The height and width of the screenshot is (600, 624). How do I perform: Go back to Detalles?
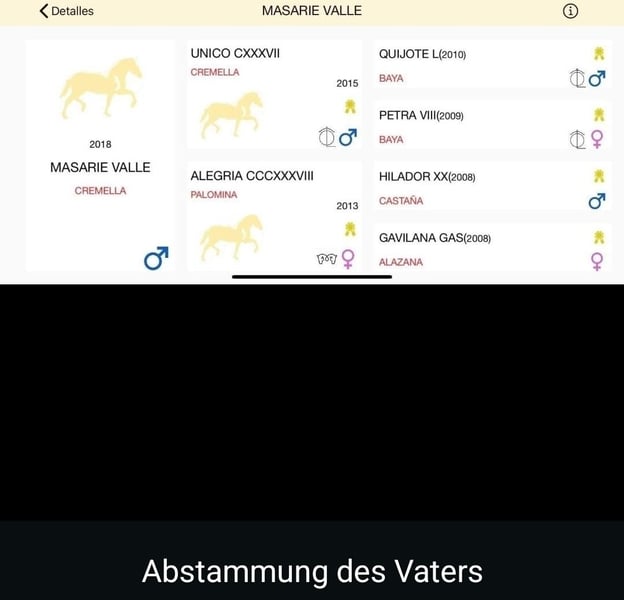point(66,11)
